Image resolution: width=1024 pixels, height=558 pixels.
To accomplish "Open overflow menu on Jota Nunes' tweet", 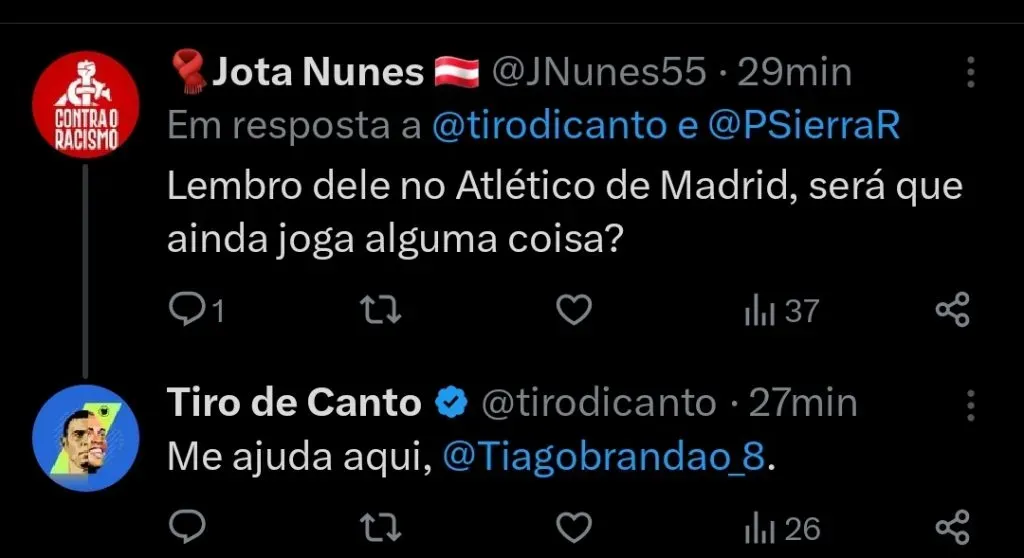I will pos(970,73).
